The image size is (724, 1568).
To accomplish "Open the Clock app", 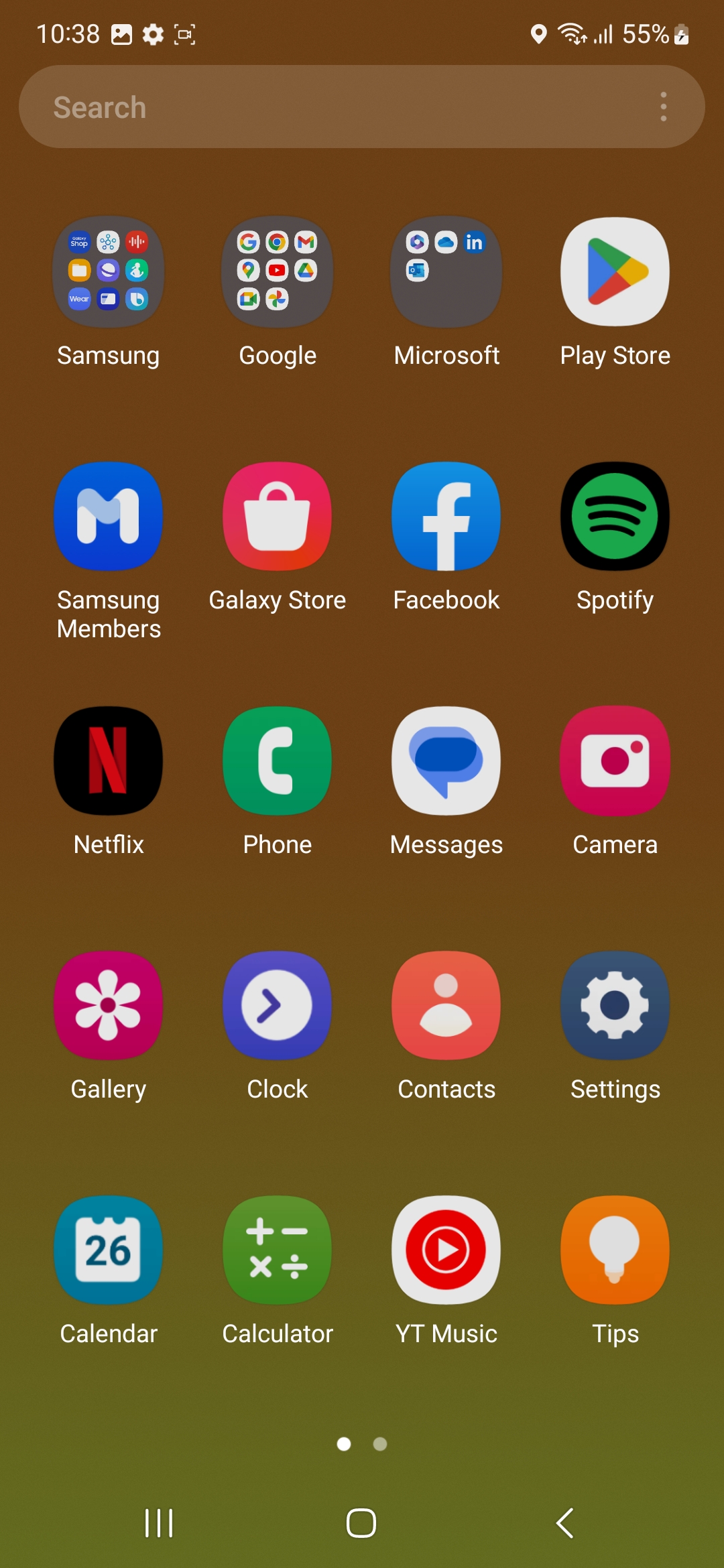I will coord(278,1006).
